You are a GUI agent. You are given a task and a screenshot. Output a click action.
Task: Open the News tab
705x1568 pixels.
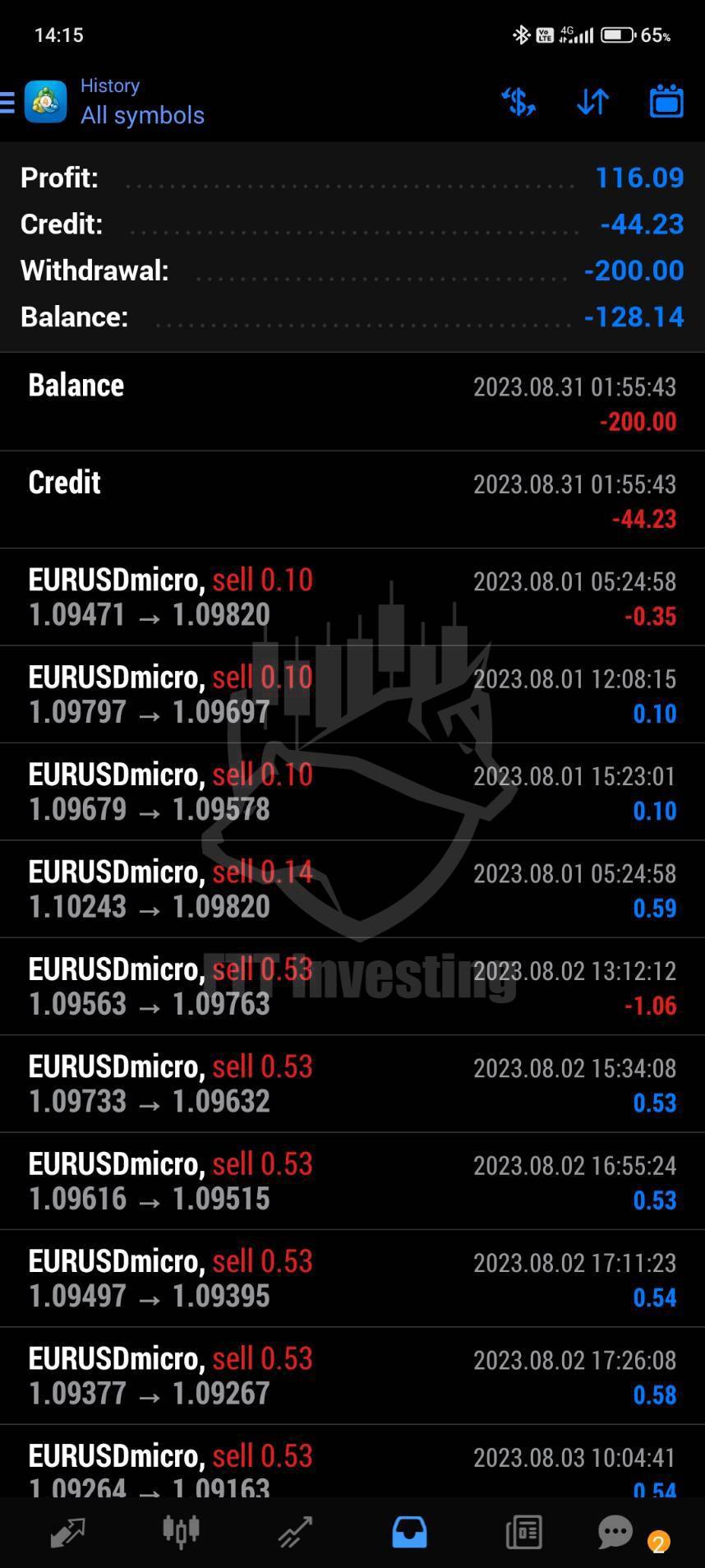(x=523, y=1532)
